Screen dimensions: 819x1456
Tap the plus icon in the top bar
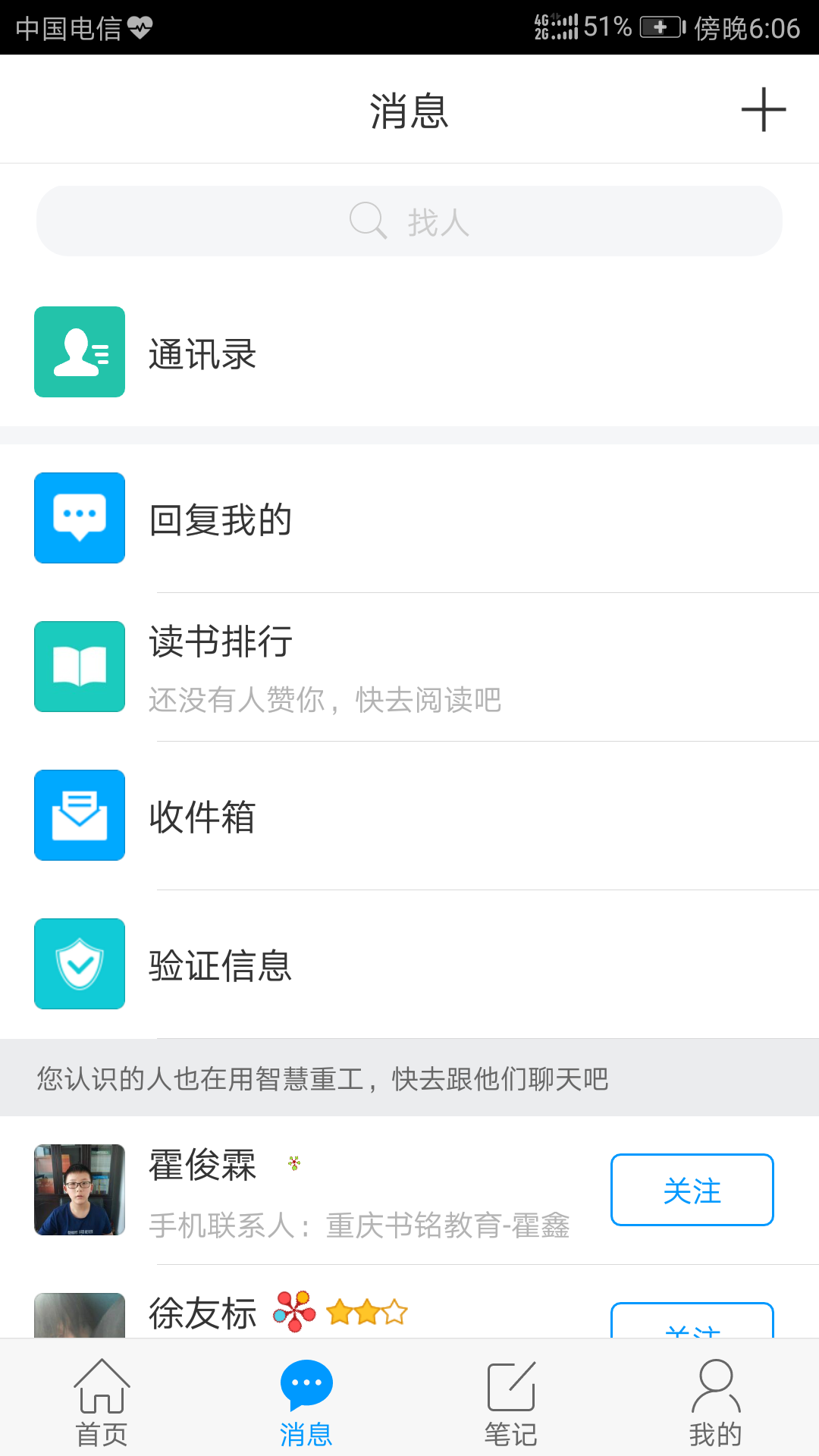pos(763,110)
